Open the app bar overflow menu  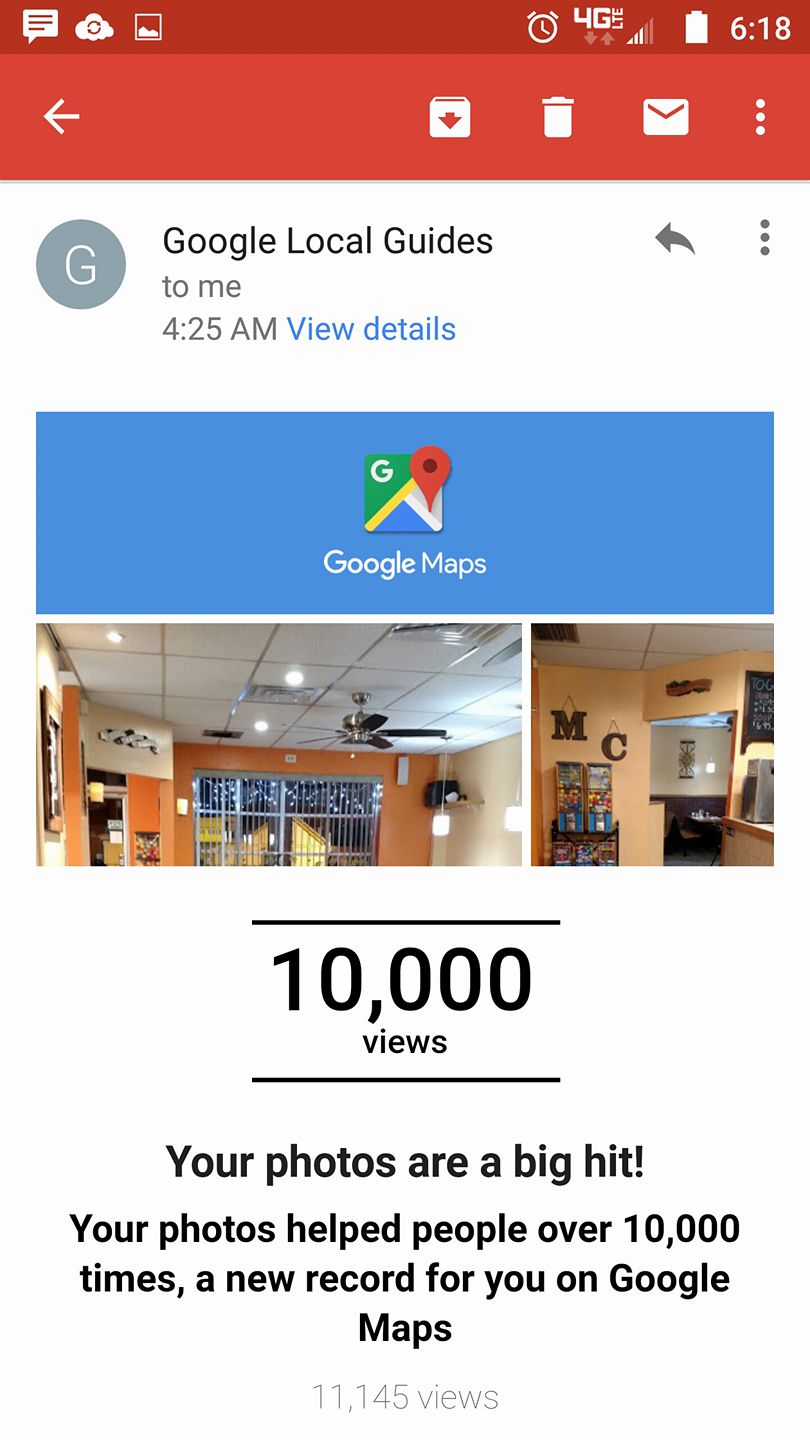click(x=761, y=118)
